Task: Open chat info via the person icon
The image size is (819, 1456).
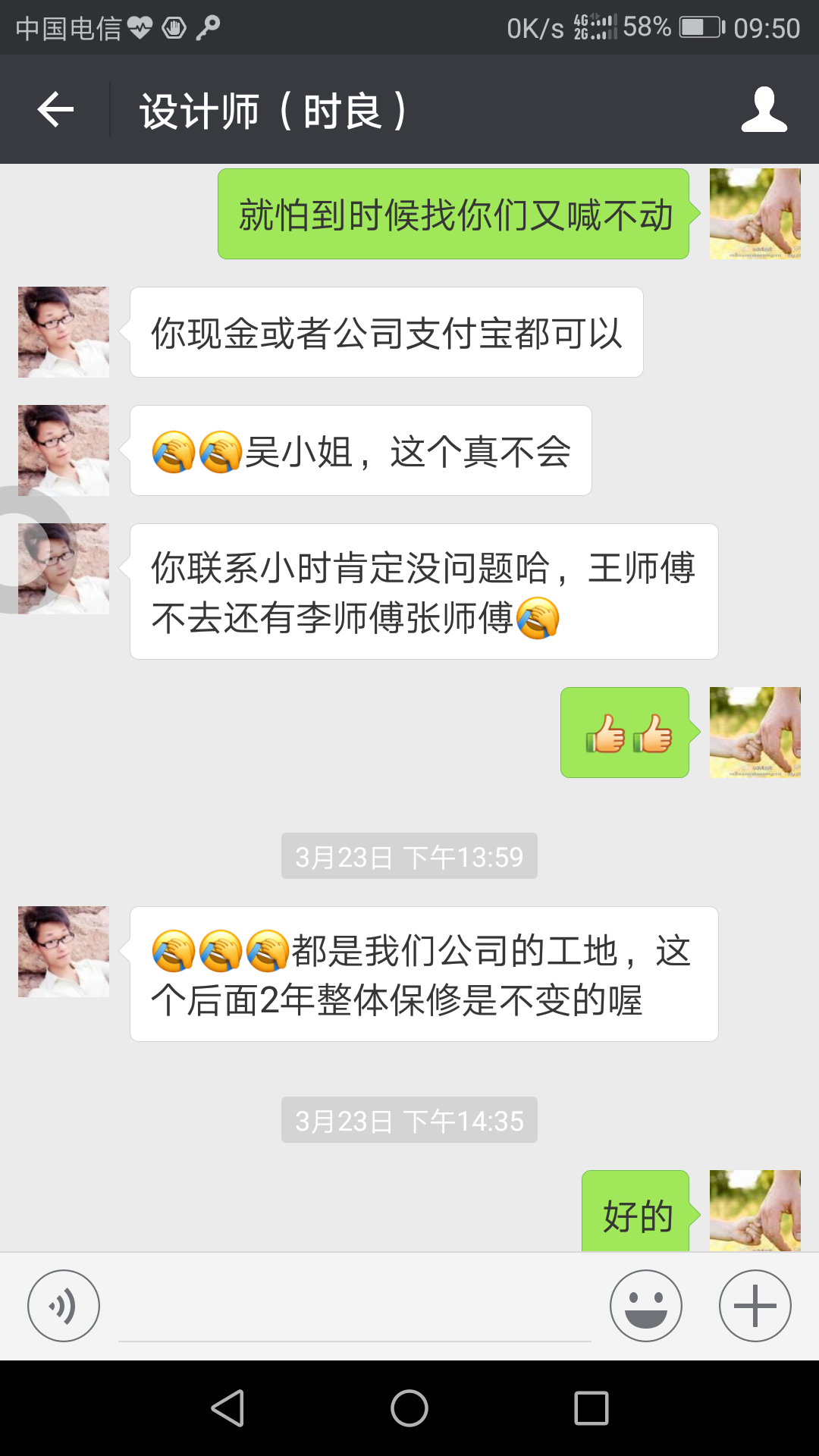Action: pos(764,110)
